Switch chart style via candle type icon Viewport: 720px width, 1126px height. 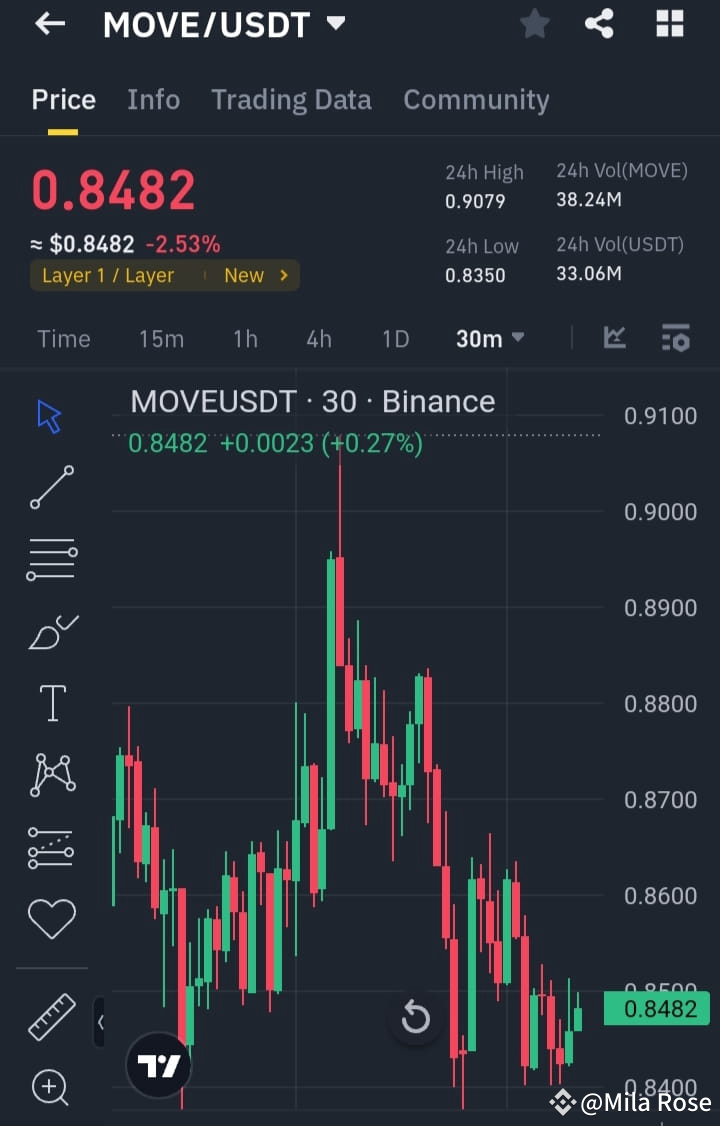[614, 338]
